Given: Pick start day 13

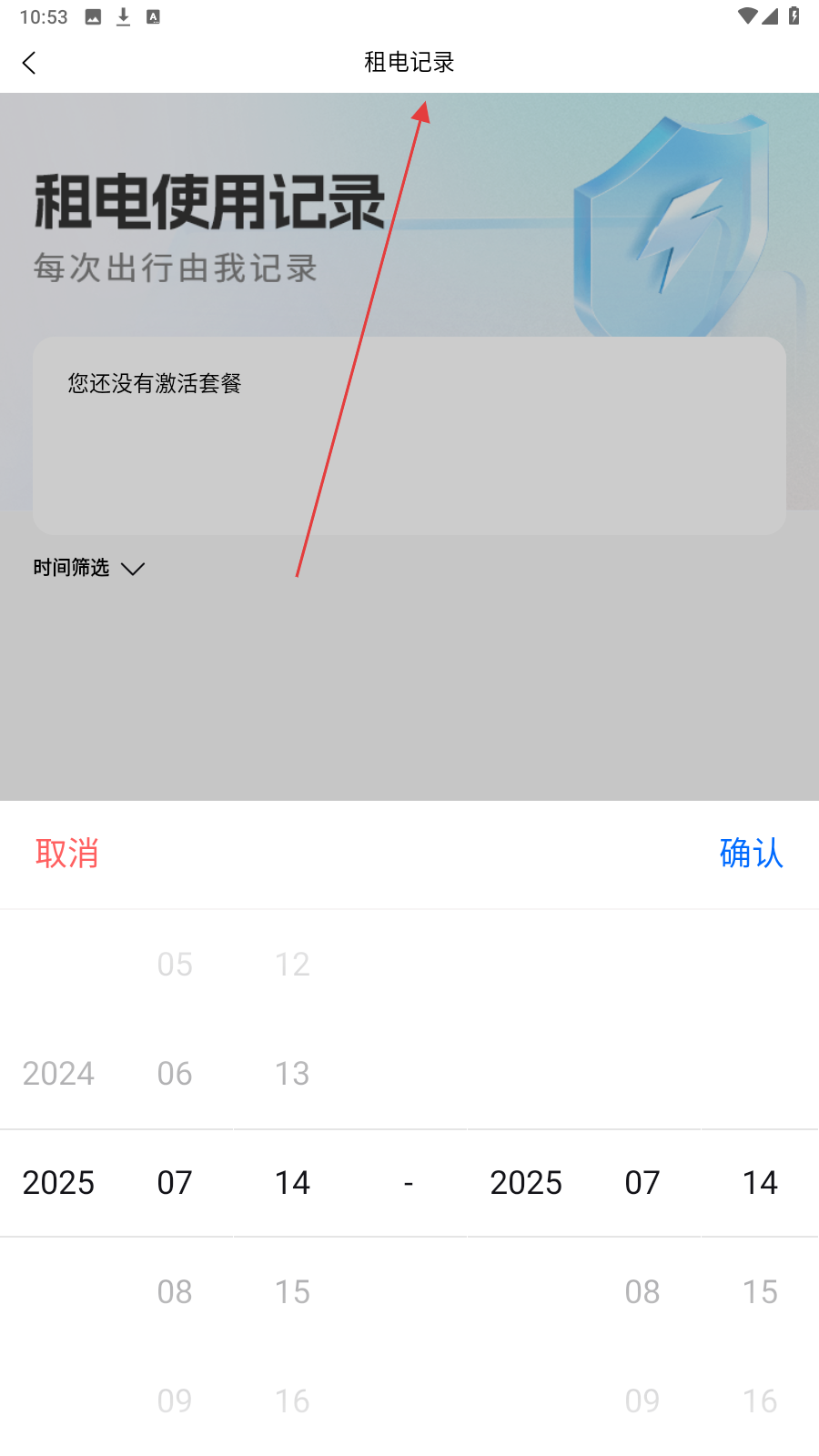Looking at the screenshot, I should tap(292, 1074).
